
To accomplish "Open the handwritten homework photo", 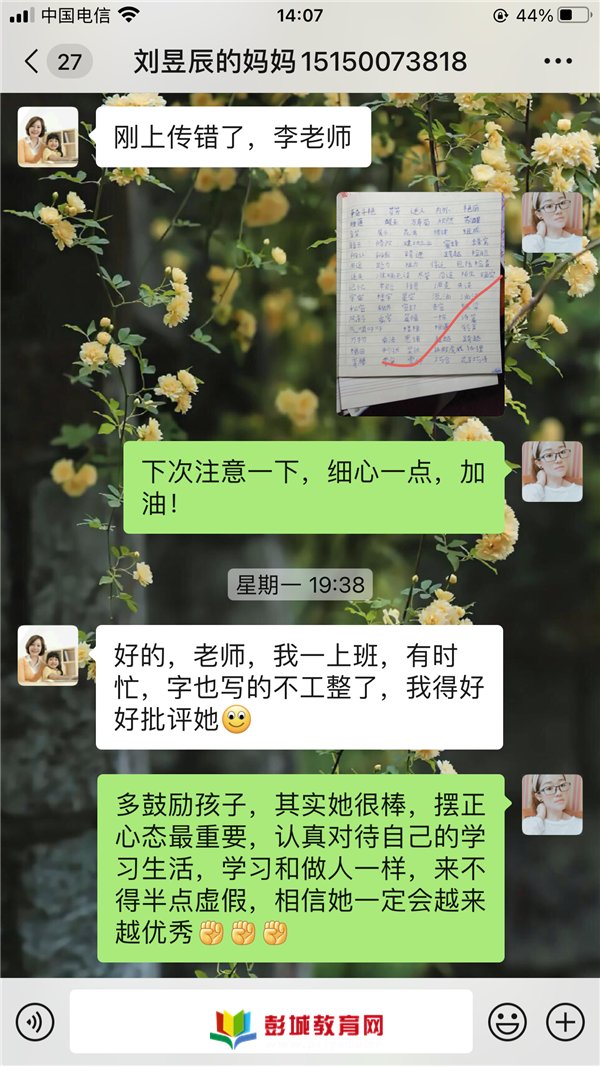I will tap(420, 304).
